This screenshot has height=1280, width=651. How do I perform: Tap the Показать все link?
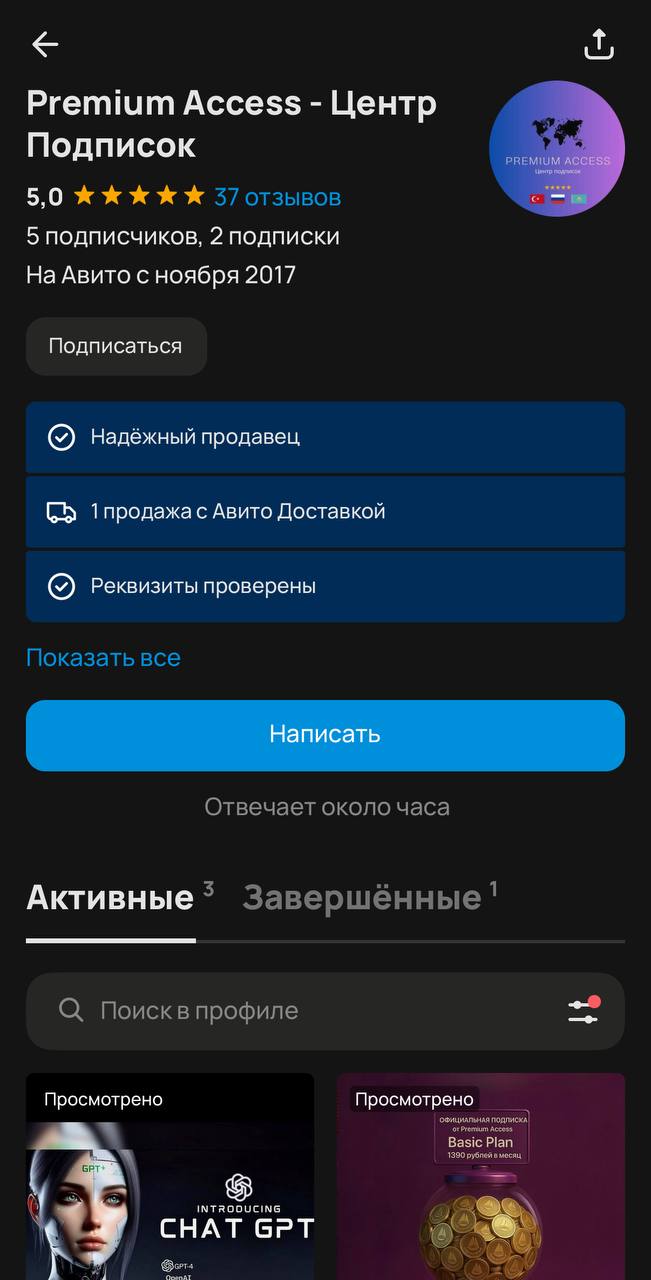point(103,658)
